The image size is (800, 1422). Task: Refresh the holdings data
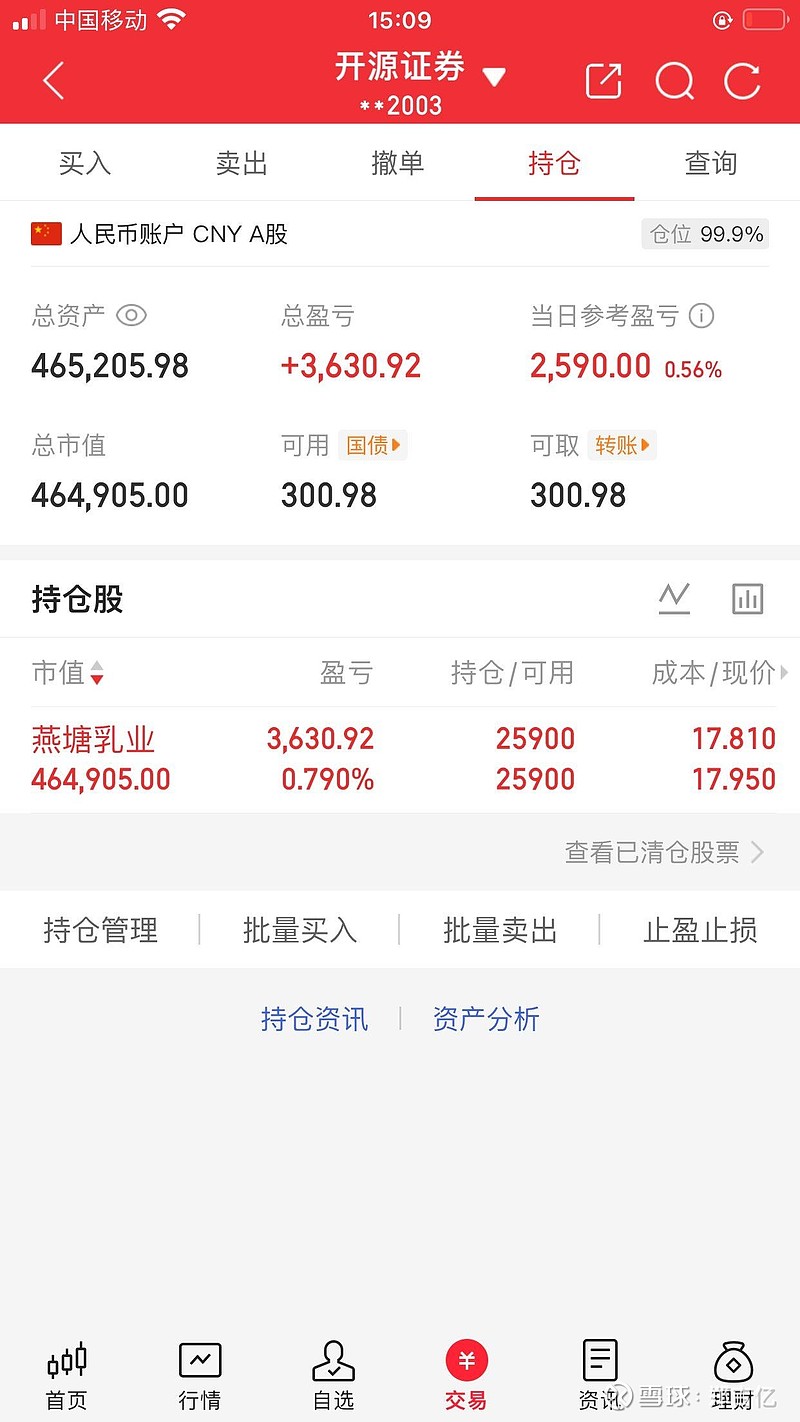[743, 81]
